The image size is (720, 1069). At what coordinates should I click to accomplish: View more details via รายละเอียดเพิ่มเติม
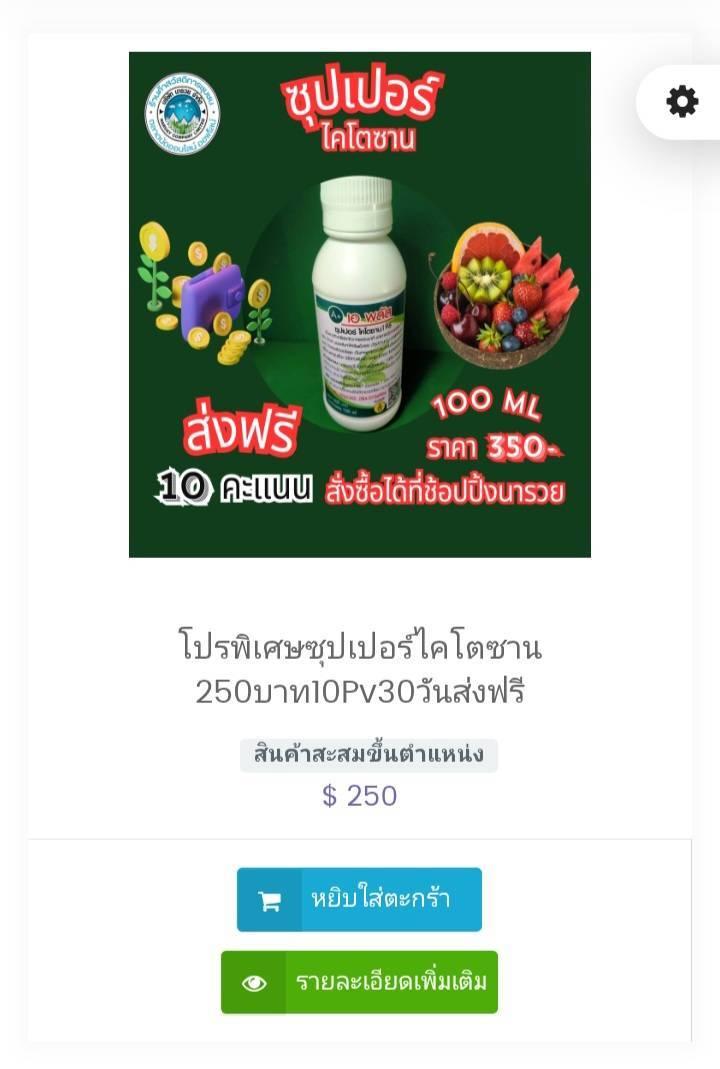click(359, 982)
